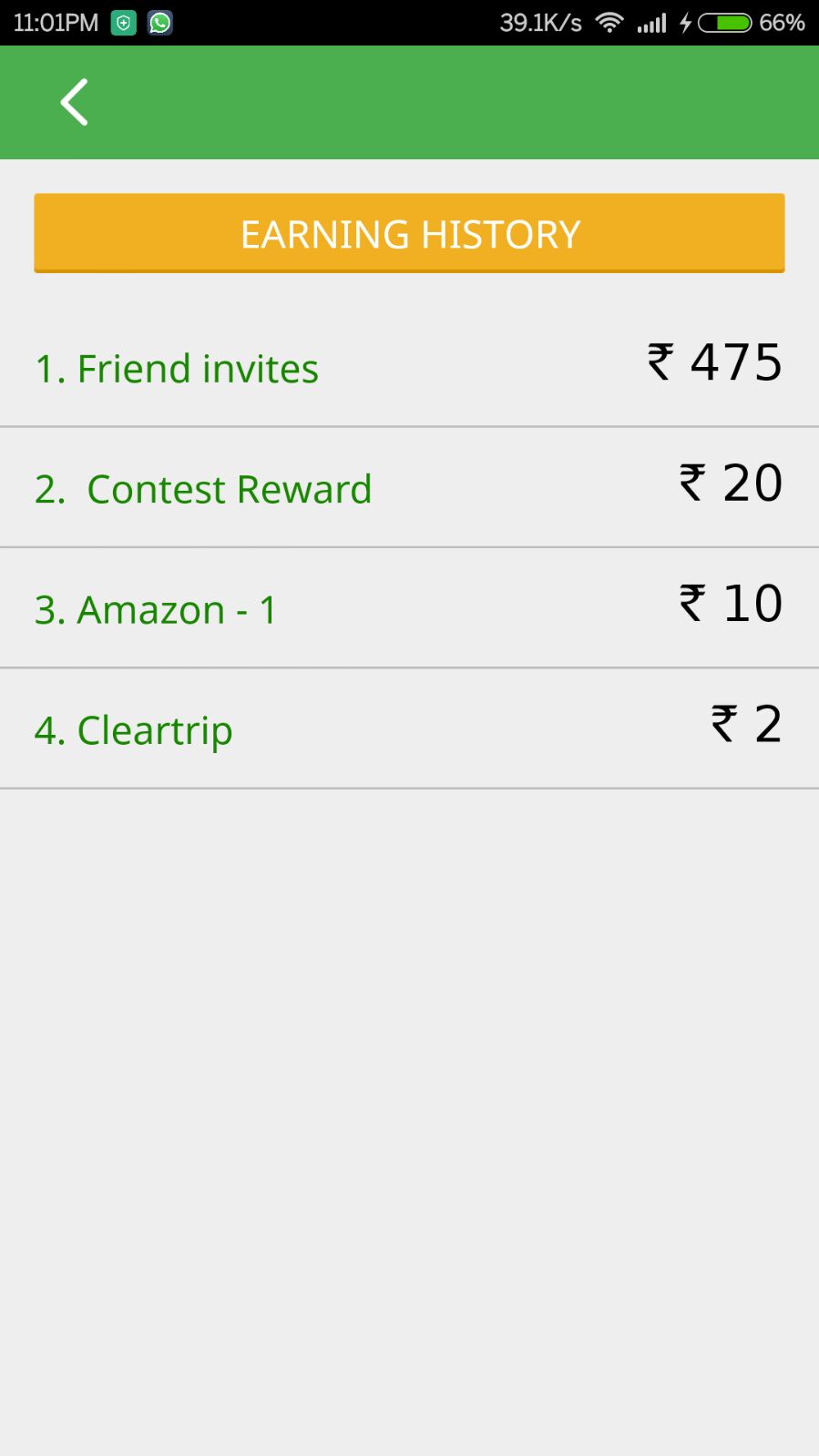Screen dimensions: 819x1456
Task: Open the Contest Reward row
Action: 409,487
